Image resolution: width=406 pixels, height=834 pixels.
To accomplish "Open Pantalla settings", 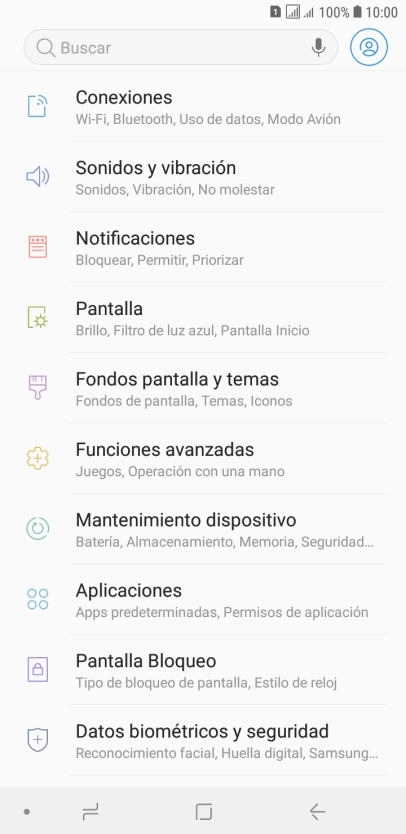I will click(203, 318).
